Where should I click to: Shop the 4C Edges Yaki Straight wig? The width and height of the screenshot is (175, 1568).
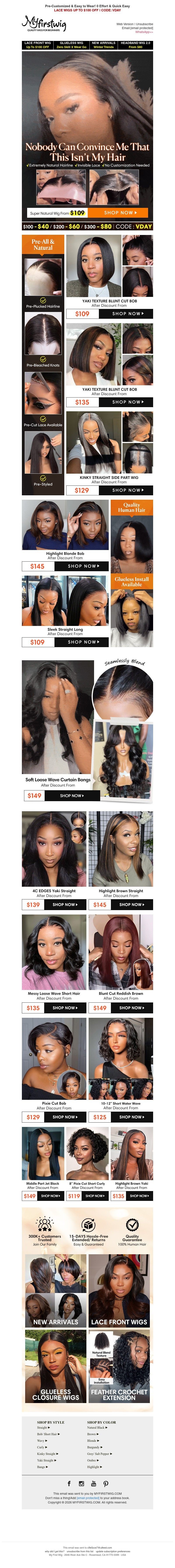[64, 904]
